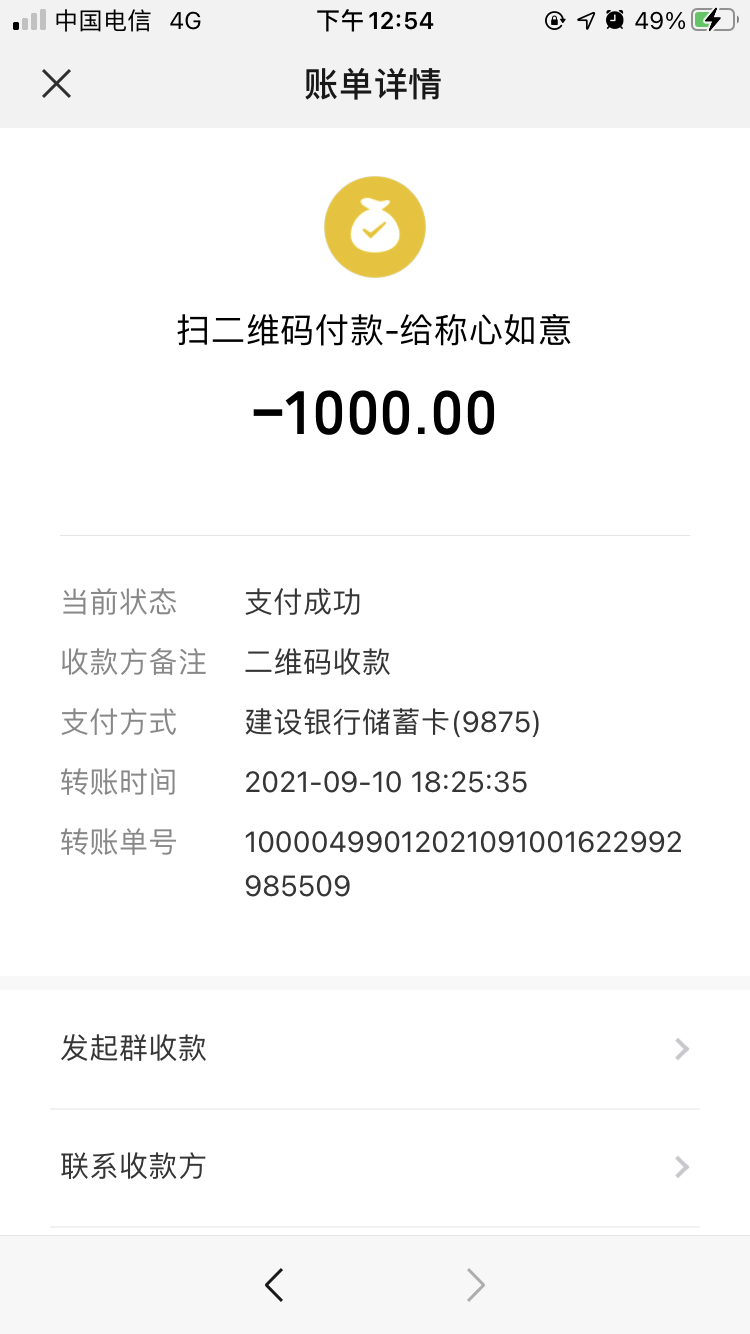The height and width of the screenshot is (1334, 750).
Task: Open 联系收款方
Action: [x=375, y=1166]
